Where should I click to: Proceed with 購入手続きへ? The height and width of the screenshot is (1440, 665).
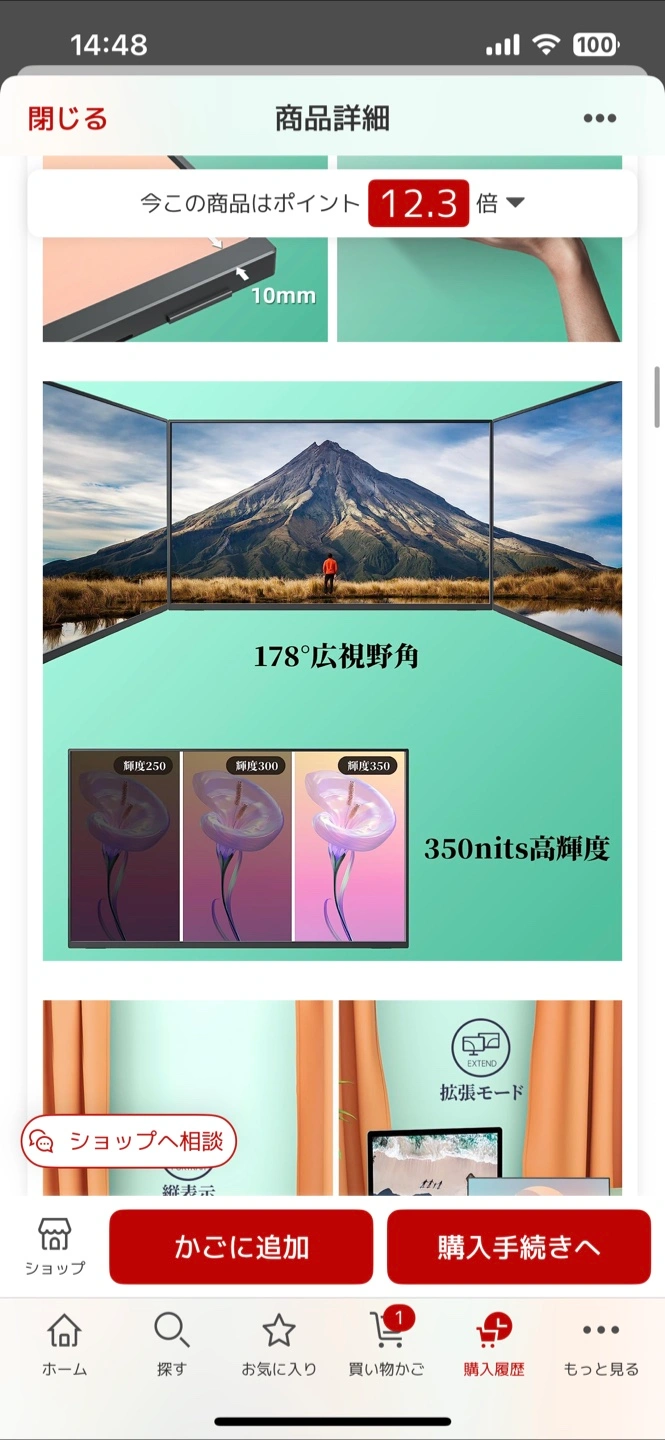coord(518,1247)
